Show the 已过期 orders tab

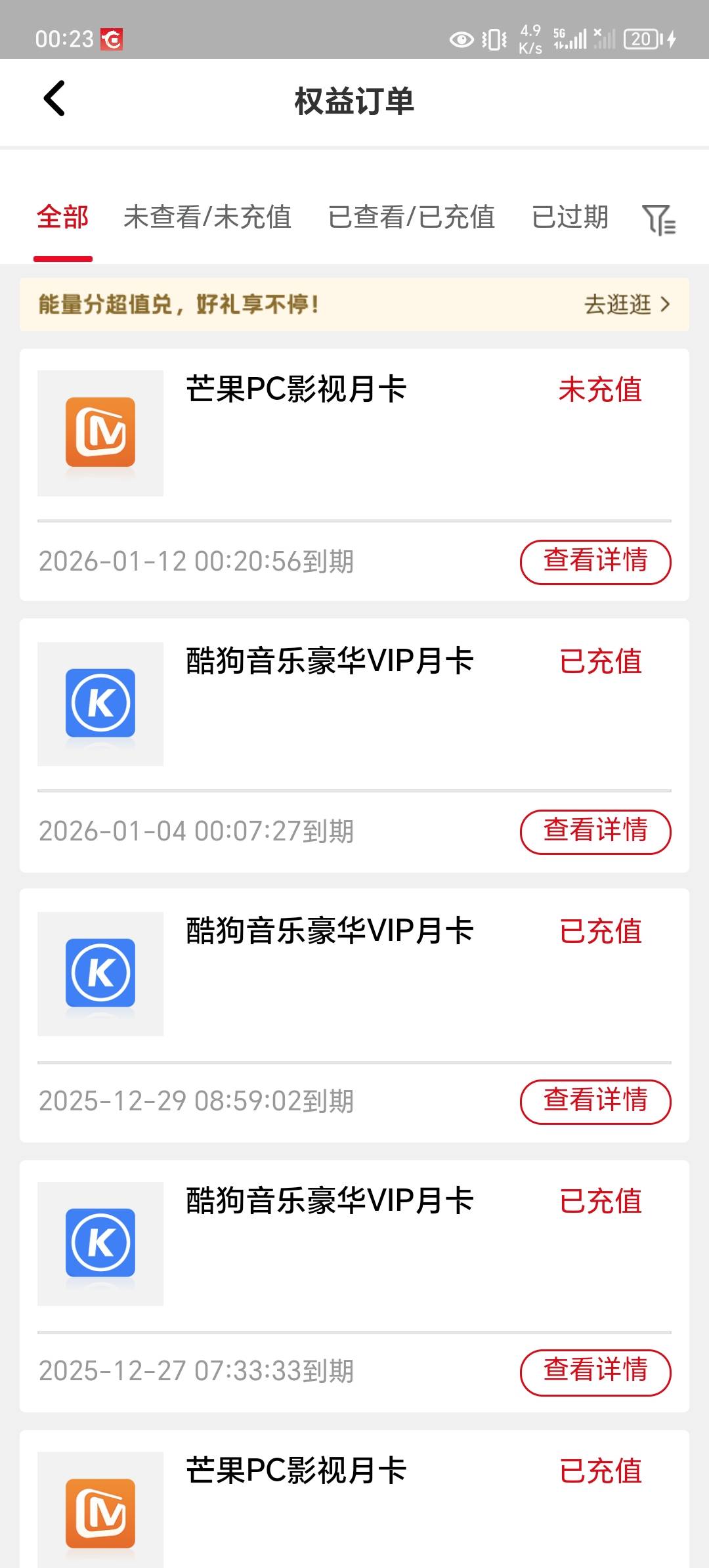coord(570,217)
